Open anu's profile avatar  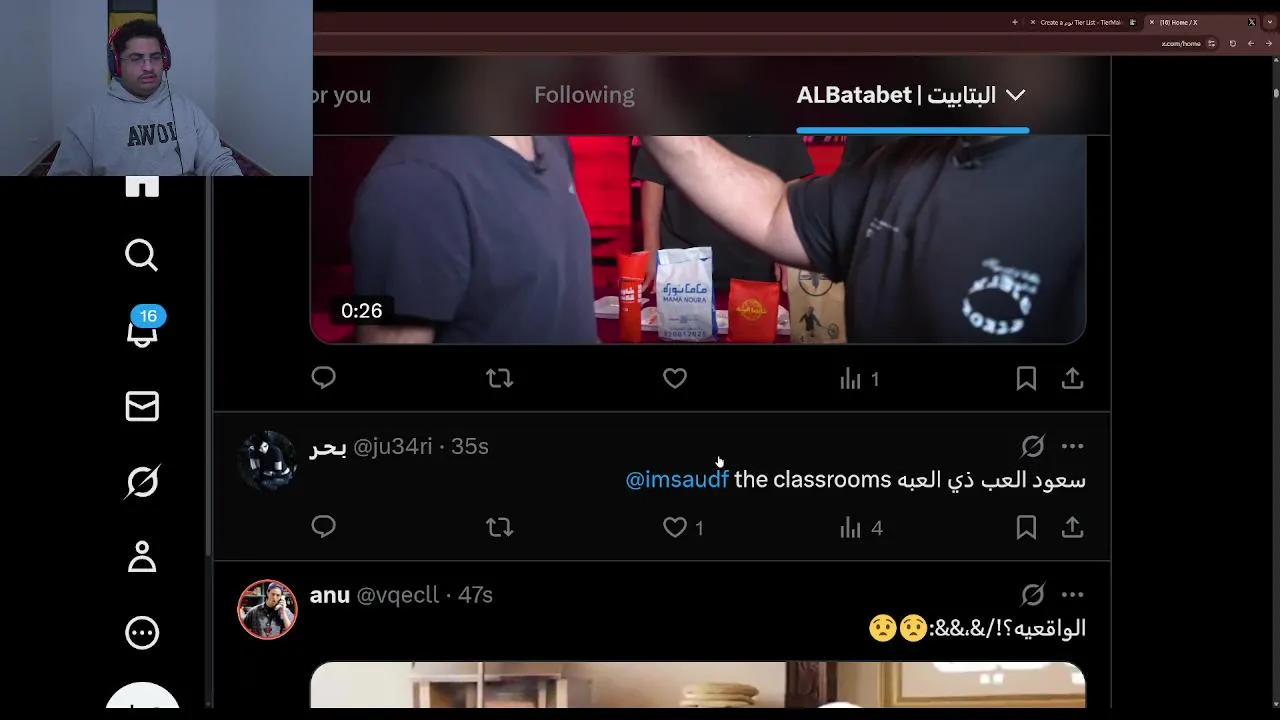267,609
